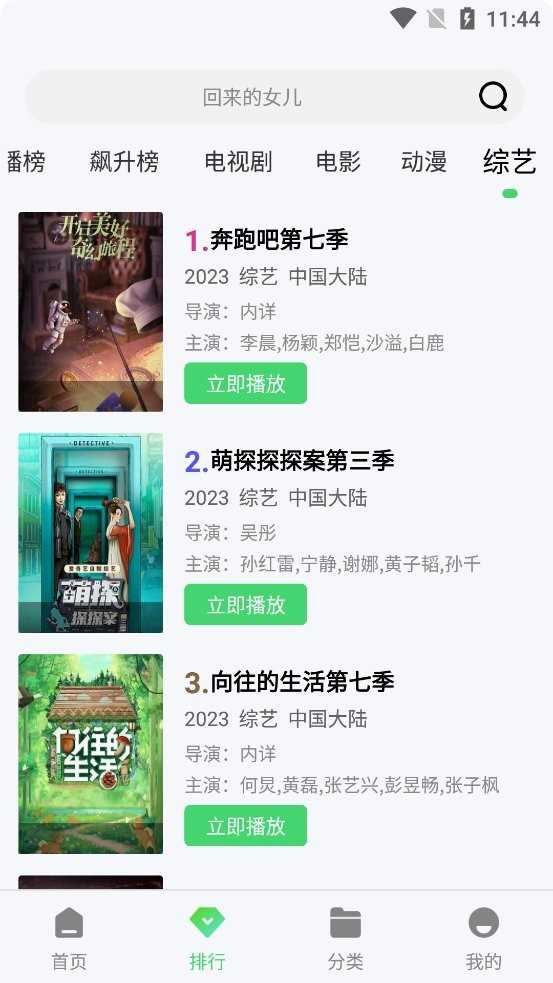Tap 立即播放 for 萌探探探案第三季
The width and height of the screenshot is (553, 983).
pos(246,604)
